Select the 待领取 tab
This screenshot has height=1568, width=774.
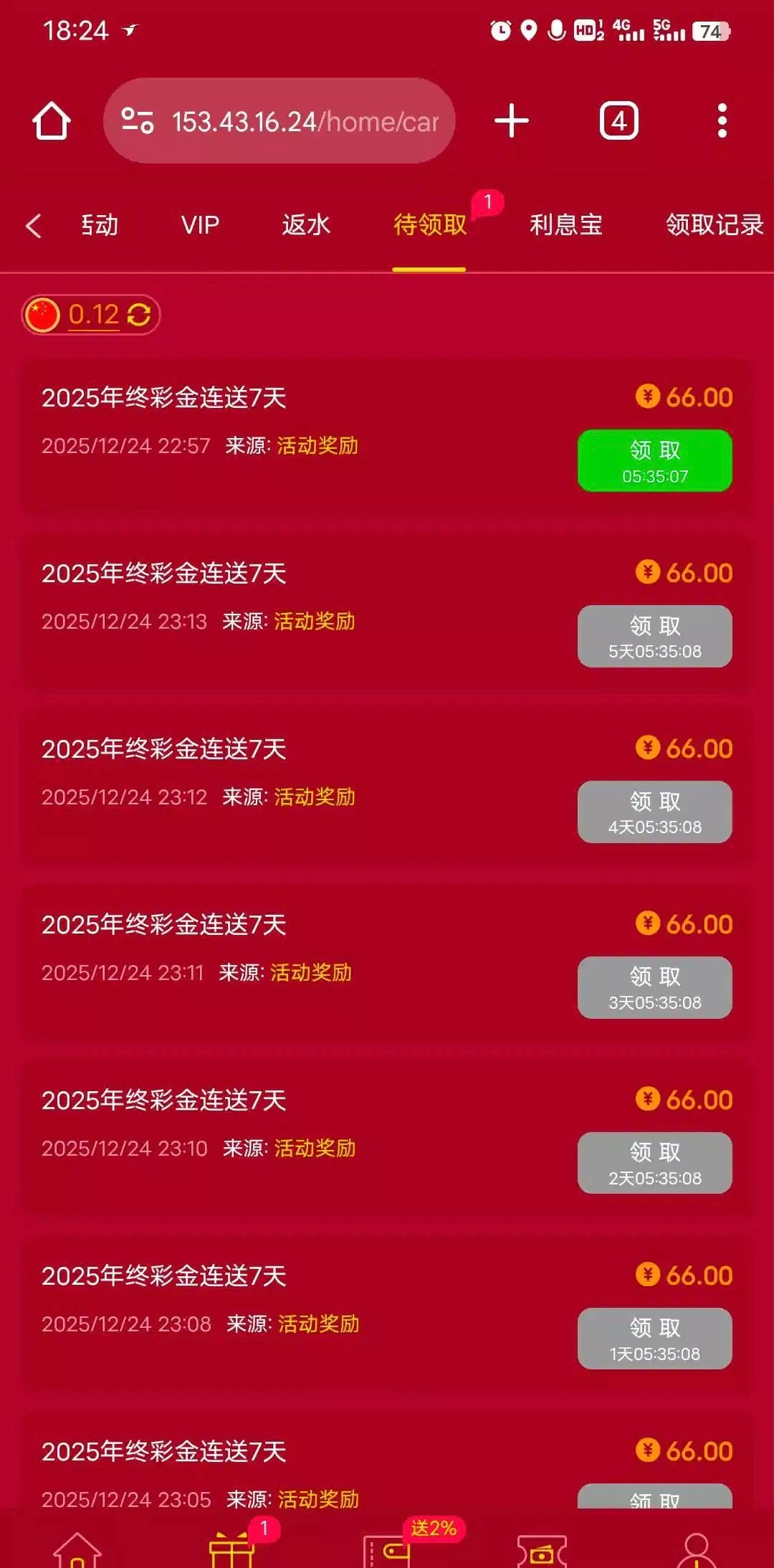(x=429, y=225)
